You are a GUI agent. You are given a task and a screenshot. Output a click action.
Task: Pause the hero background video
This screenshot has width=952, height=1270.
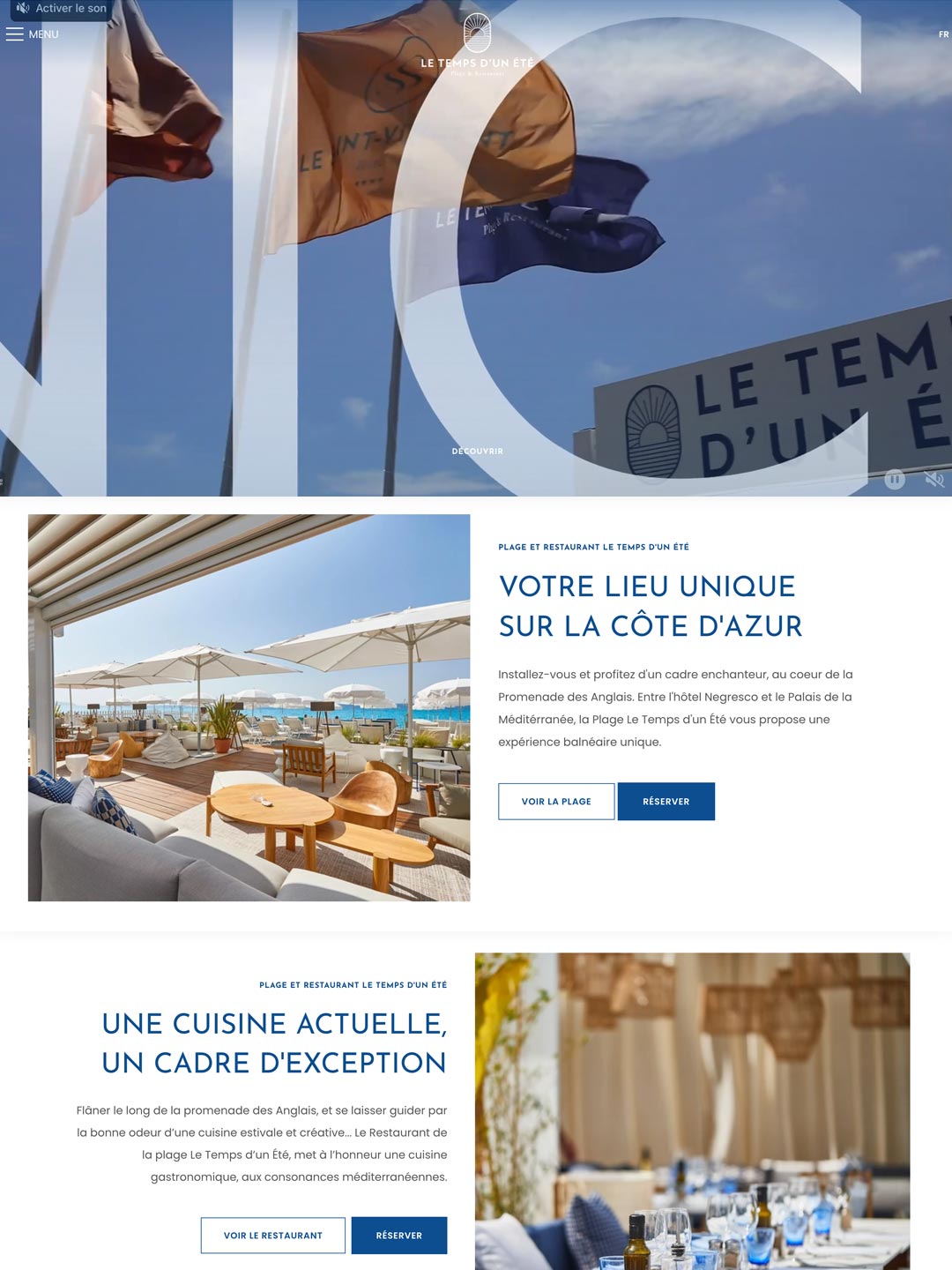point(894,480)
